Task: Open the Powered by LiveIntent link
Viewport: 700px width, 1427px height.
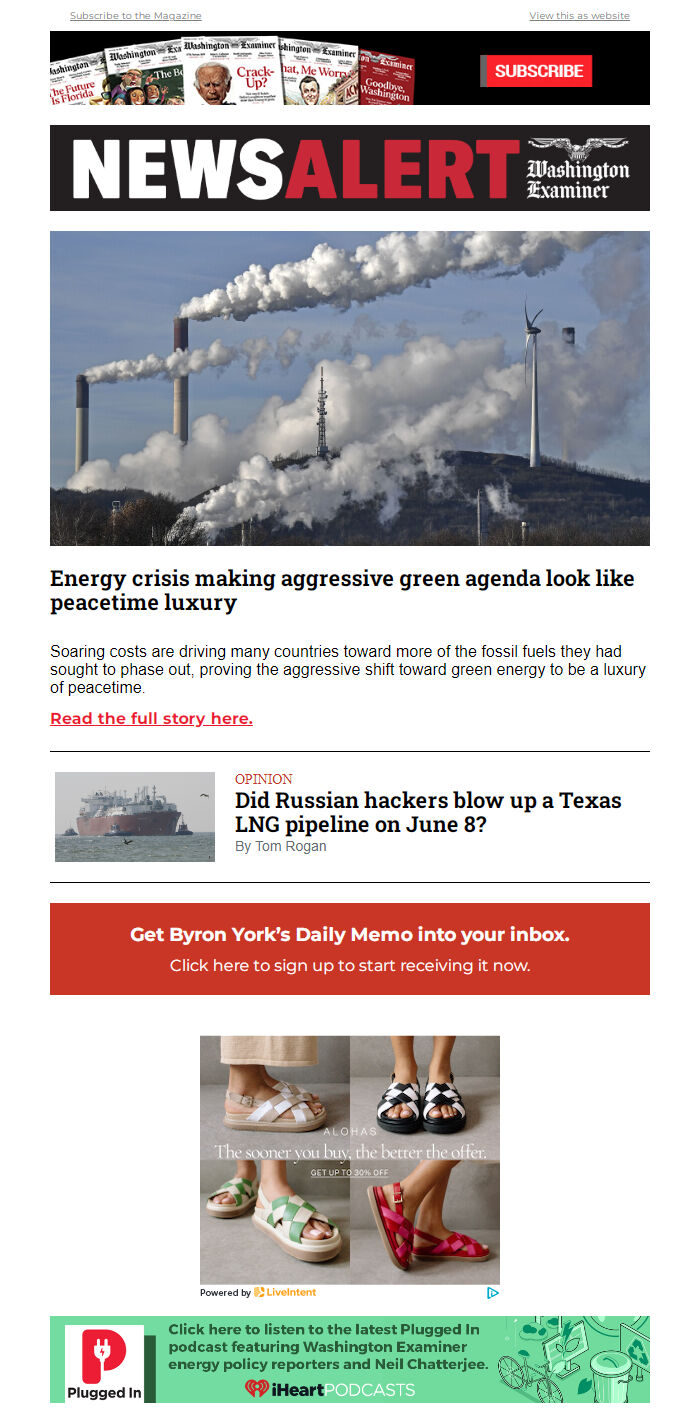Action: 258,1292
